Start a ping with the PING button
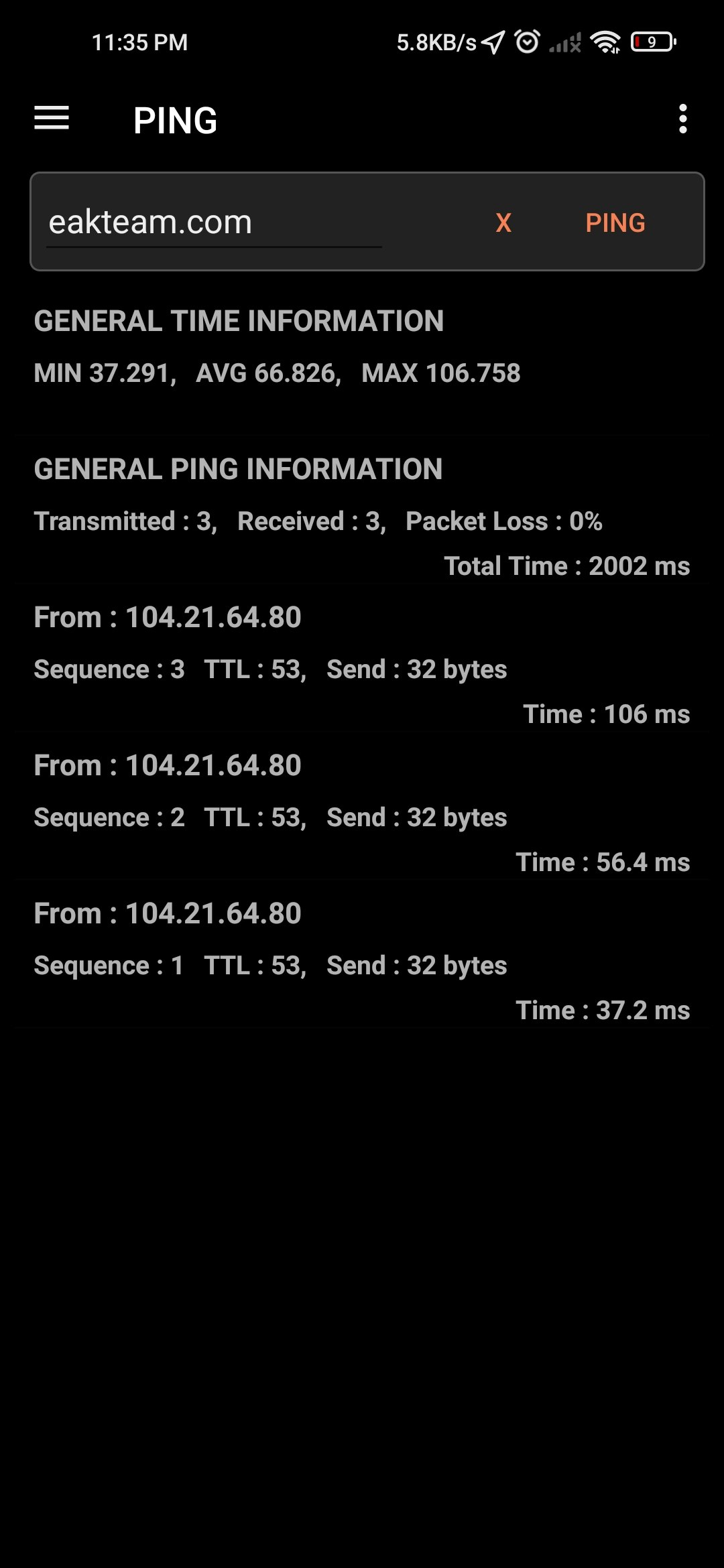This screenshot has width=724, height=1568. 617,222
